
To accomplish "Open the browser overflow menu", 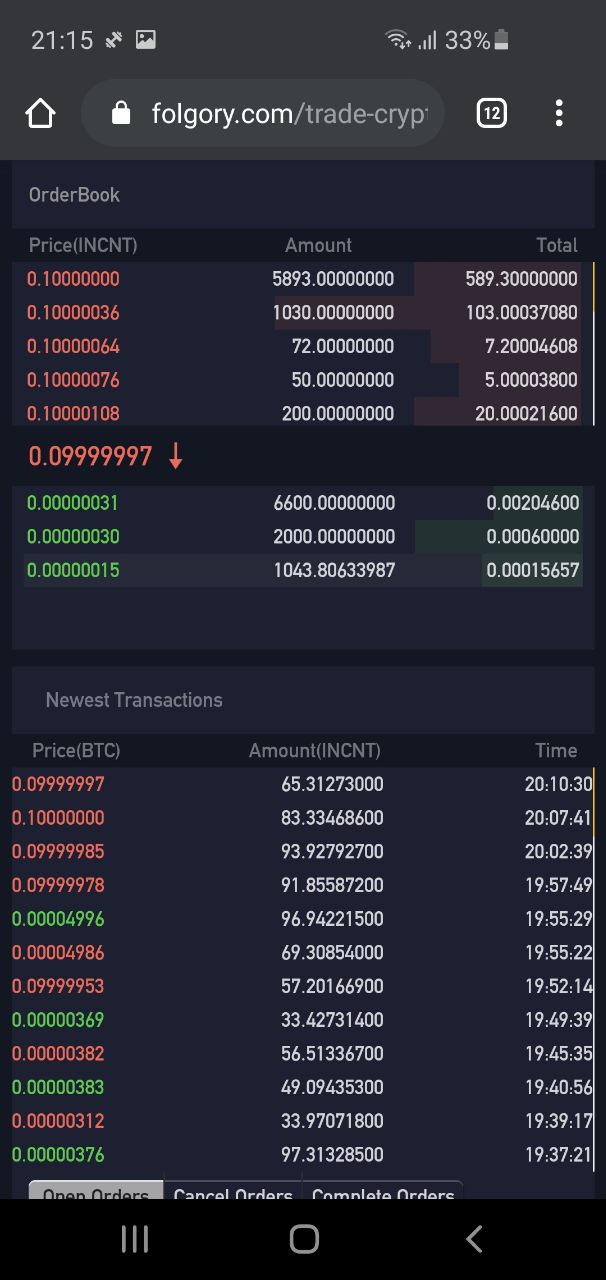I will [559, 114].
